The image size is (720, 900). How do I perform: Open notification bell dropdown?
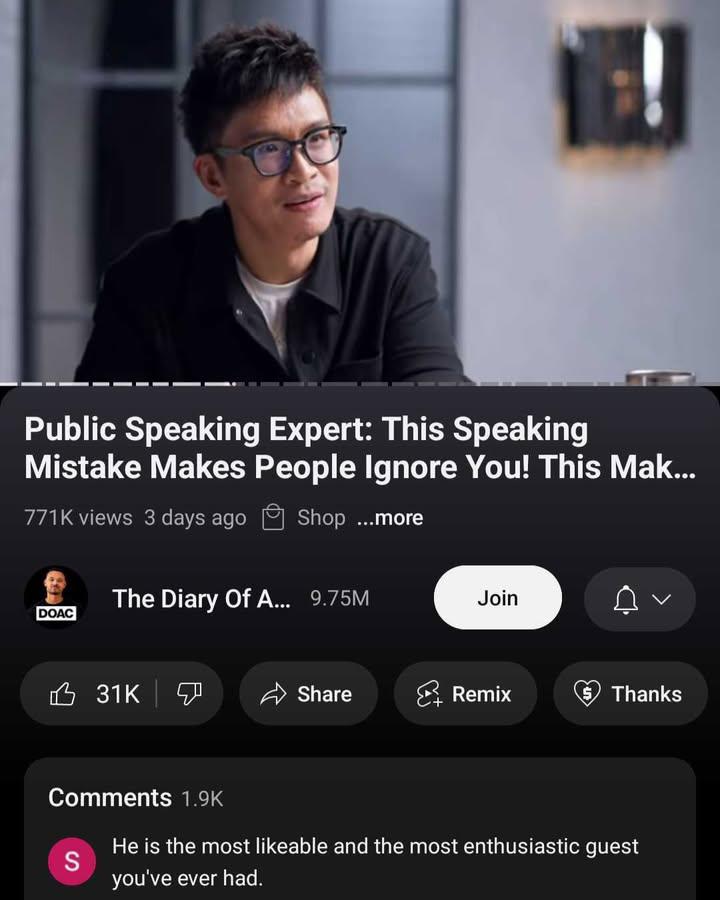(640, 599)
